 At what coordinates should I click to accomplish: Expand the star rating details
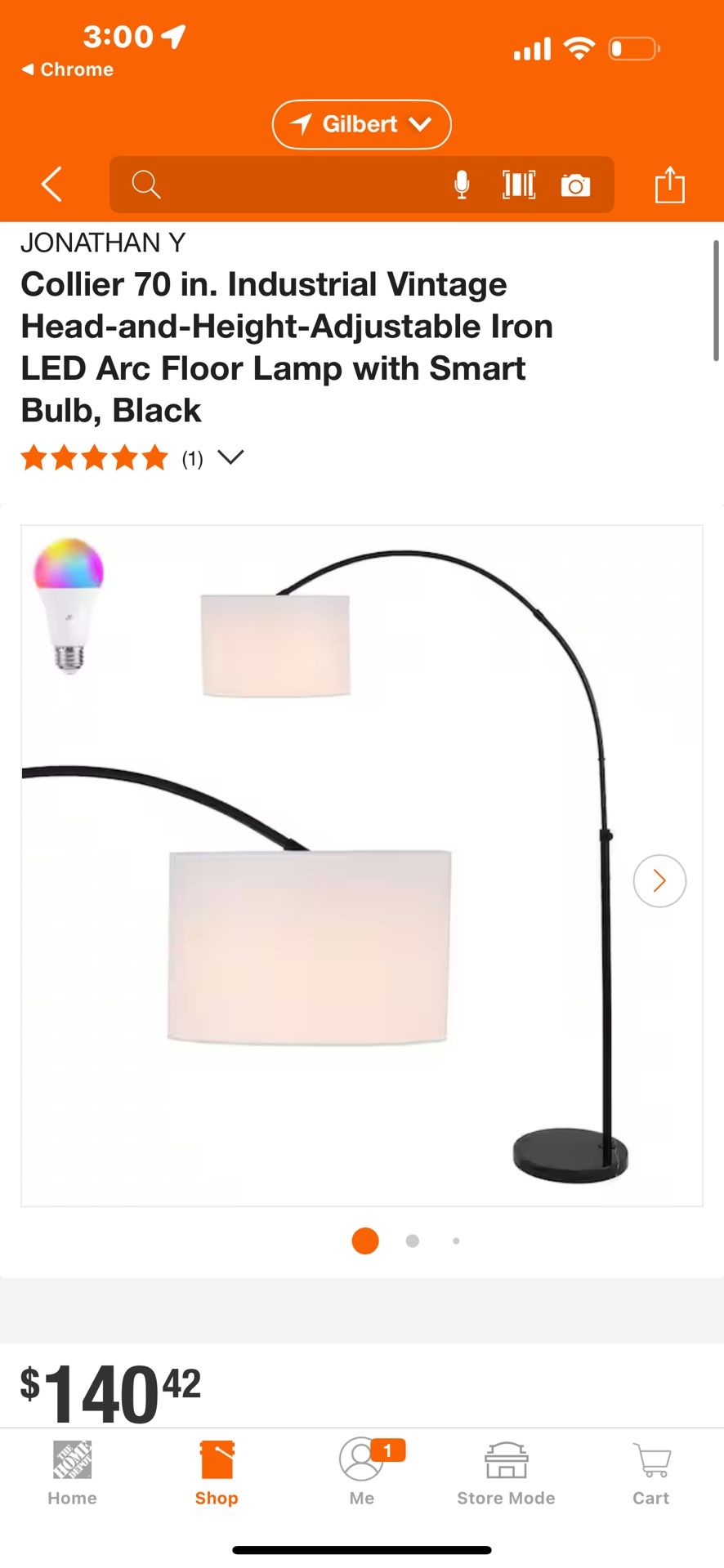click(231, 457)
